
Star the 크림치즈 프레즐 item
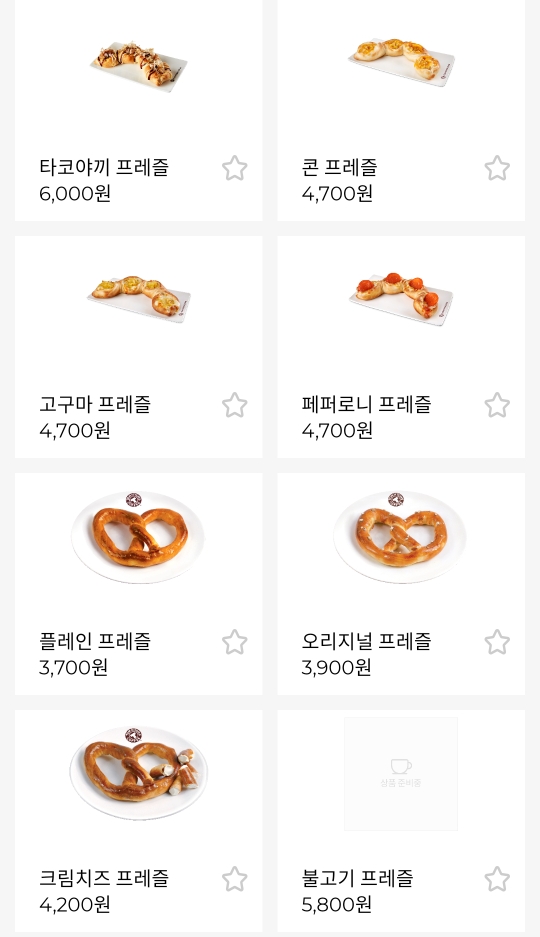tap(235, 880)
